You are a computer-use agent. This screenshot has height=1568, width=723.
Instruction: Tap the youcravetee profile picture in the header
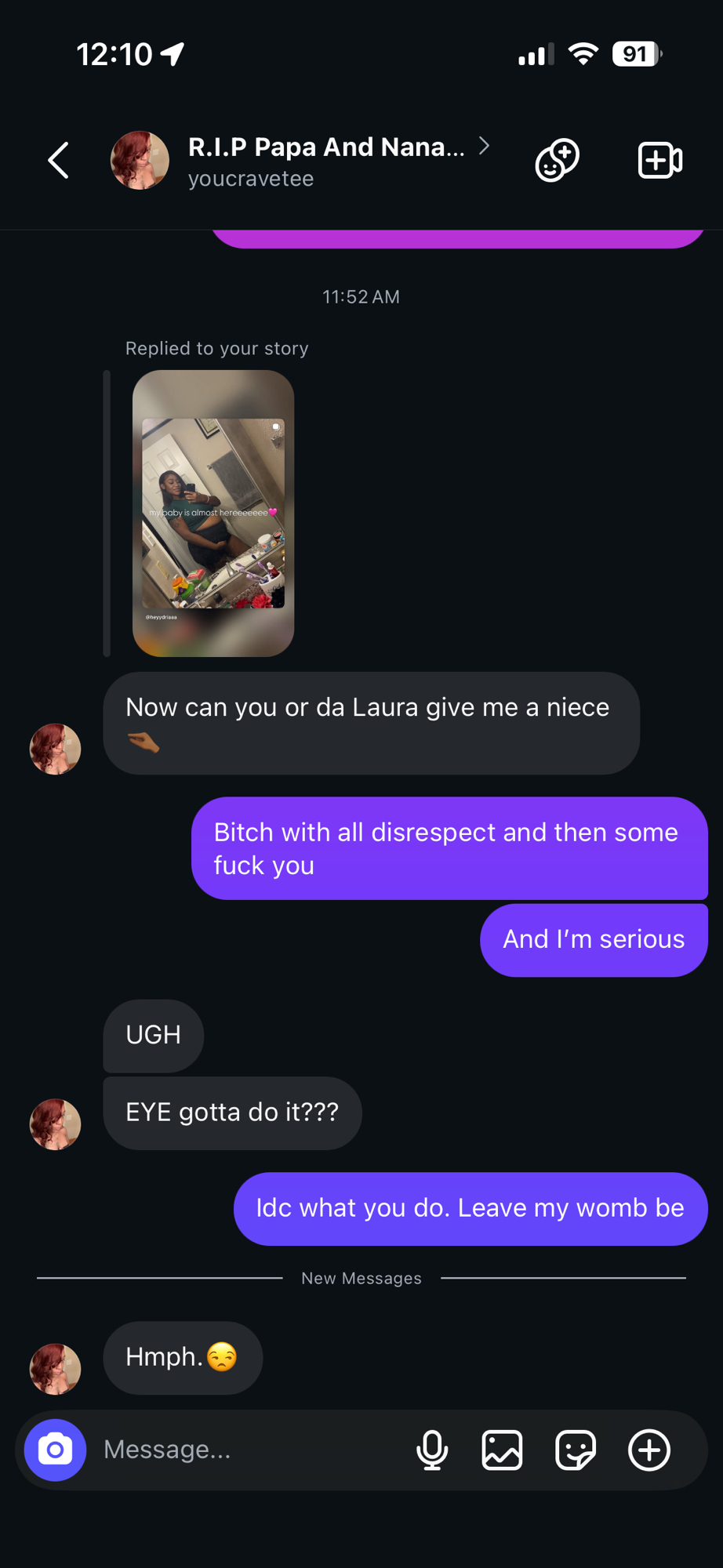coord(140,161)
